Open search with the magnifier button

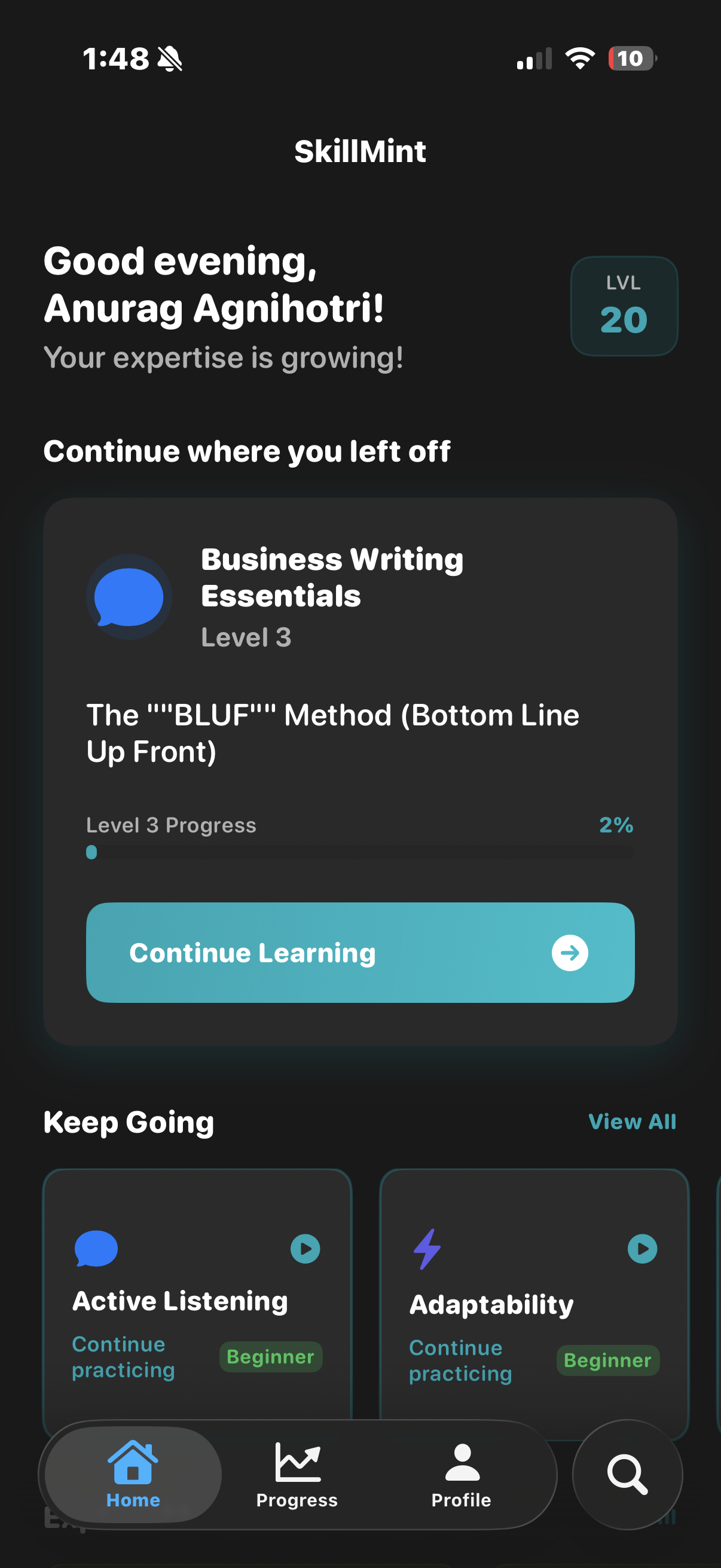(627, 1474)
